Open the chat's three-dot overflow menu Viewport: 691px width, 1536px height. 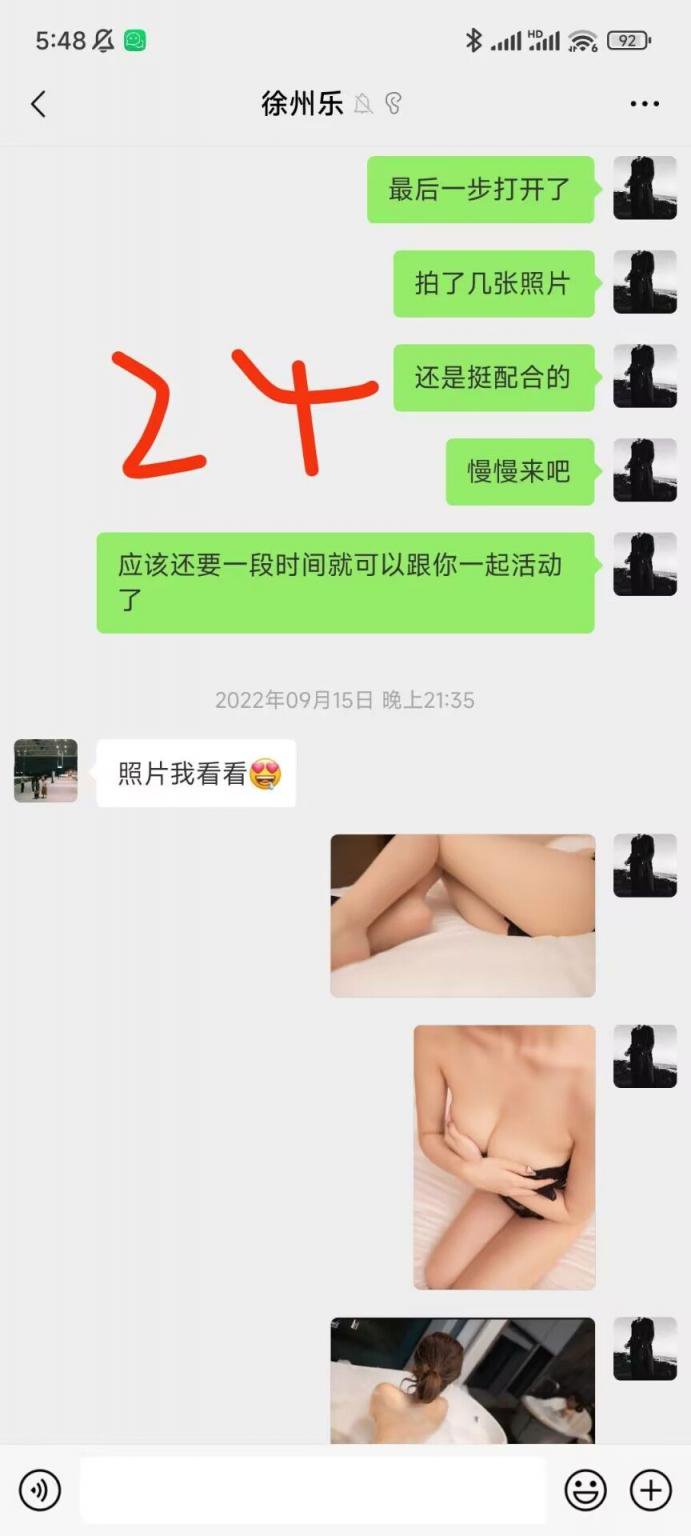point(644,103)
